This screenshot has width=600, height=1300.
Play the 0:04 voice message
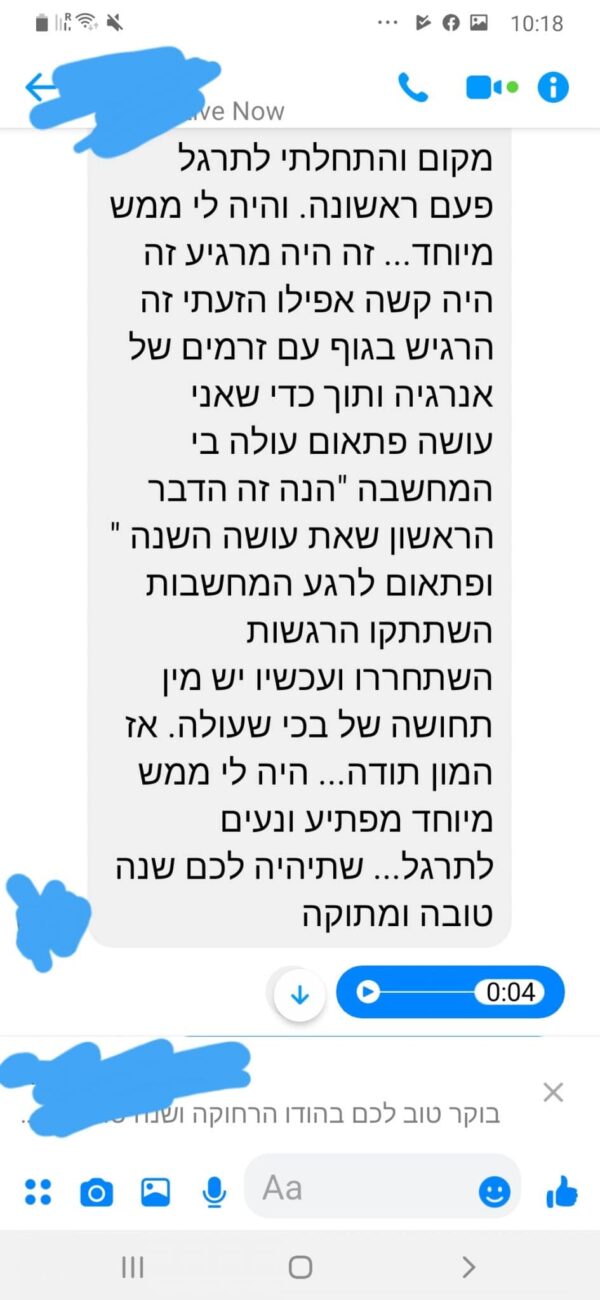click(x=368, y=992)
